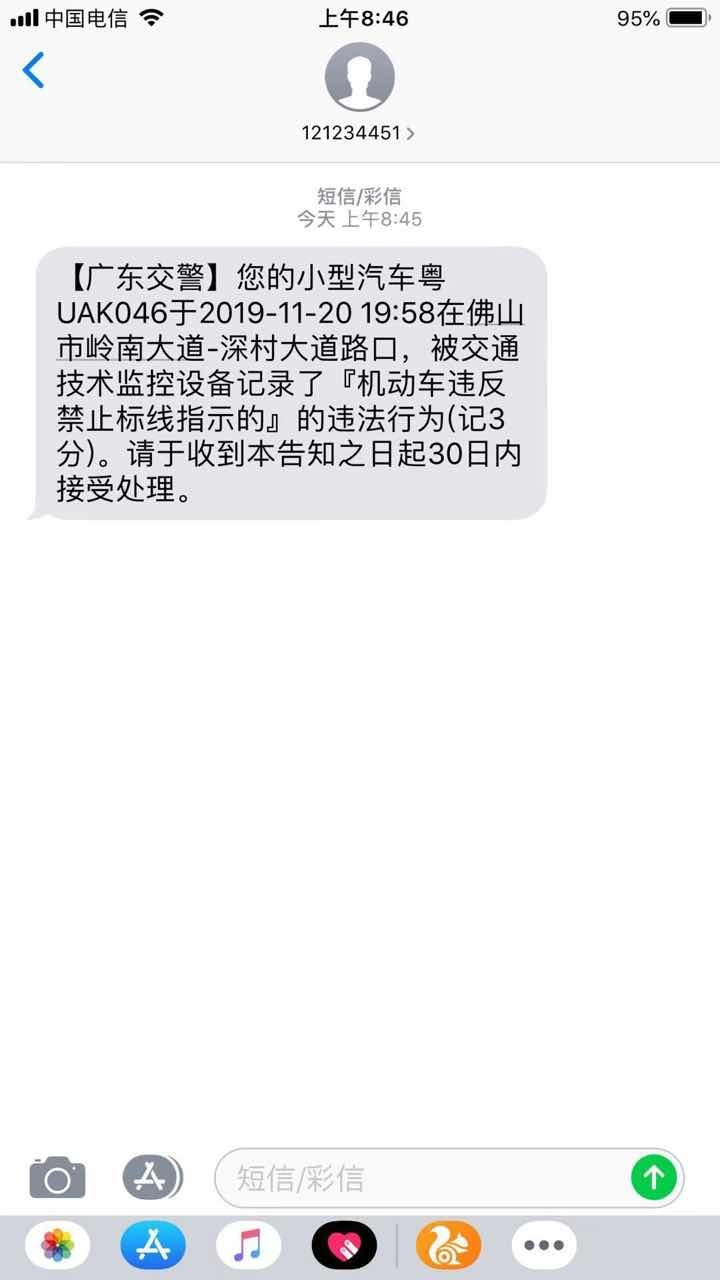Open the App Store for iMessage
The height and width of the screenshot is (1280, 720).
tap(153, 1246)
